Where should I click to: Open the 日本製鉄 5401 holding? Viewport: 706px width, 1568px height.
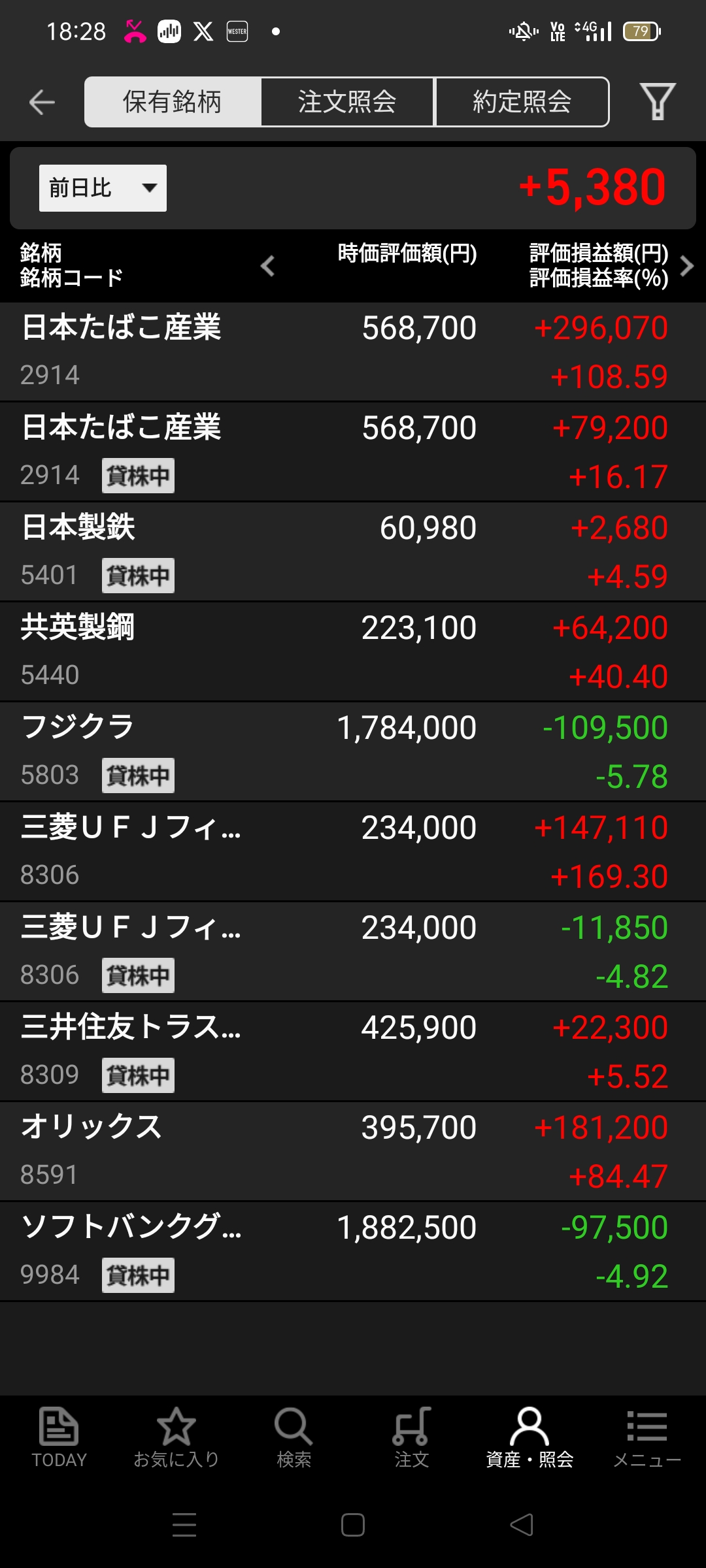point(353,551)
